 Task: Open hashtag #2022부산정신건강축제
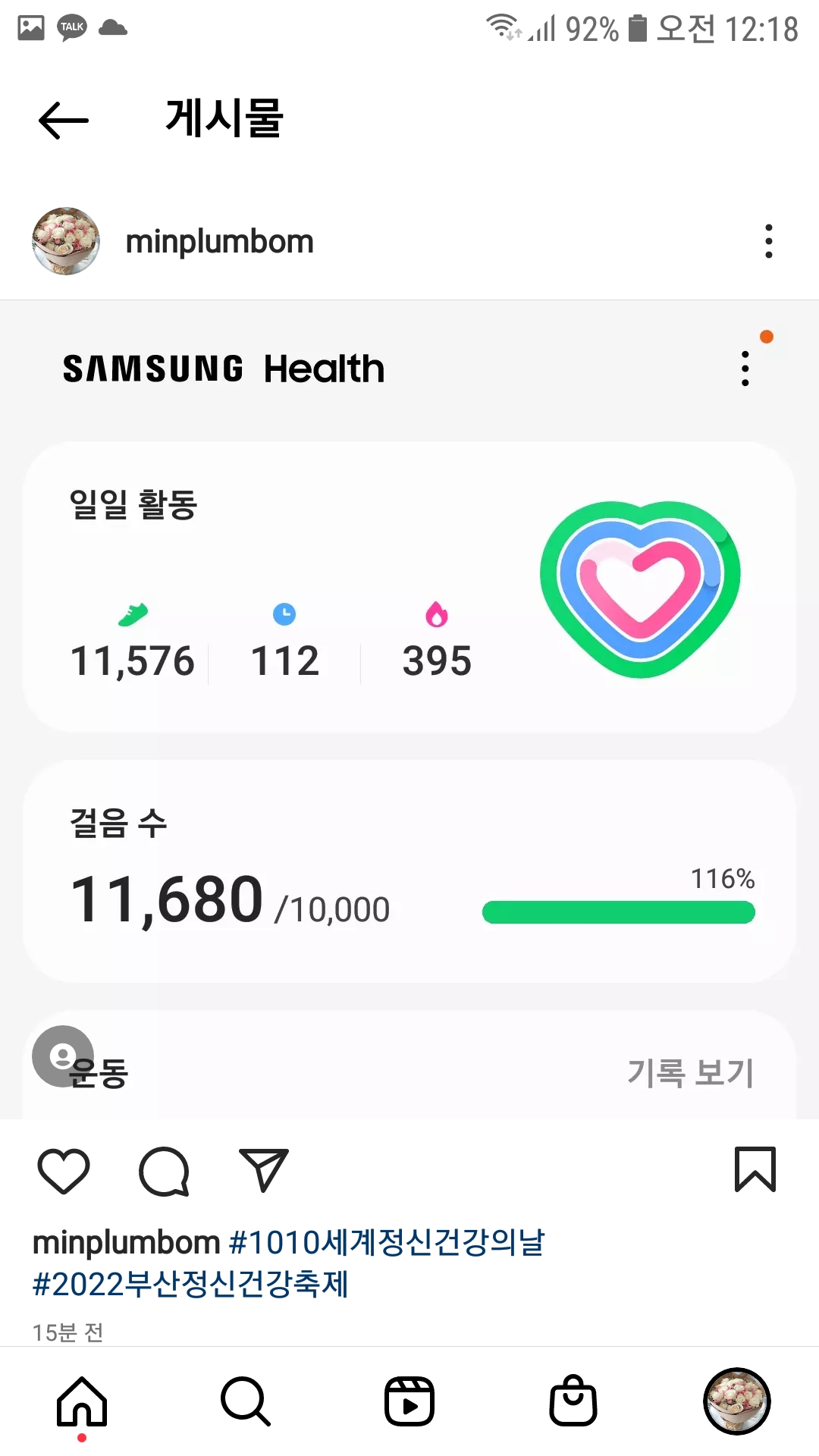point(190,1284)
